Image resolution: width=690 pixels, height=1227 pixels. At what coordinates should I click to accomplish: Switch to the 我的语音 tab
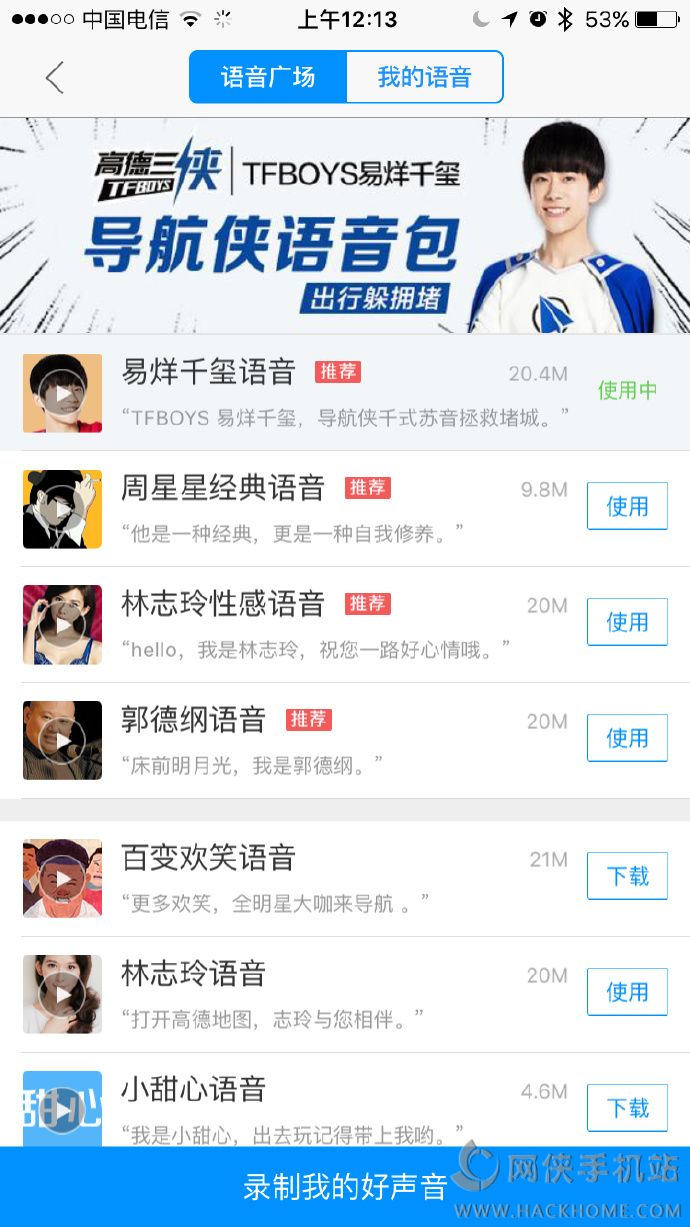(x=424, y=77)
